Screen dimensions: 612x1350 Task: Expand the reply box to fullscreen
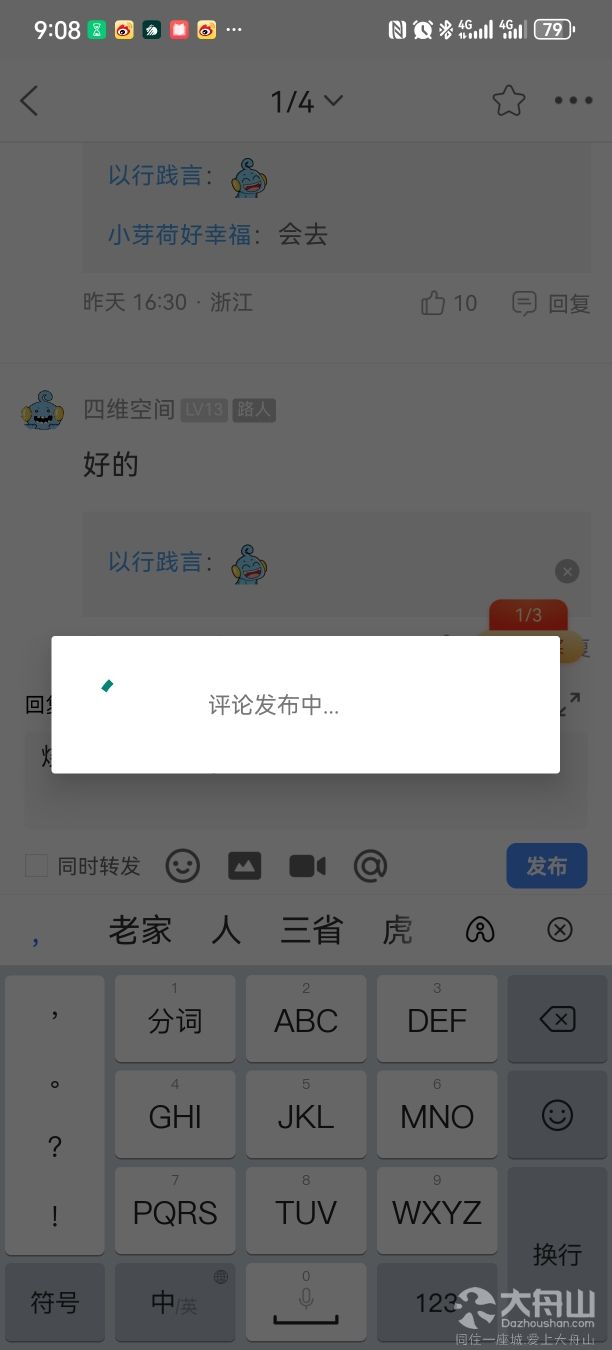tap(569, 704)
